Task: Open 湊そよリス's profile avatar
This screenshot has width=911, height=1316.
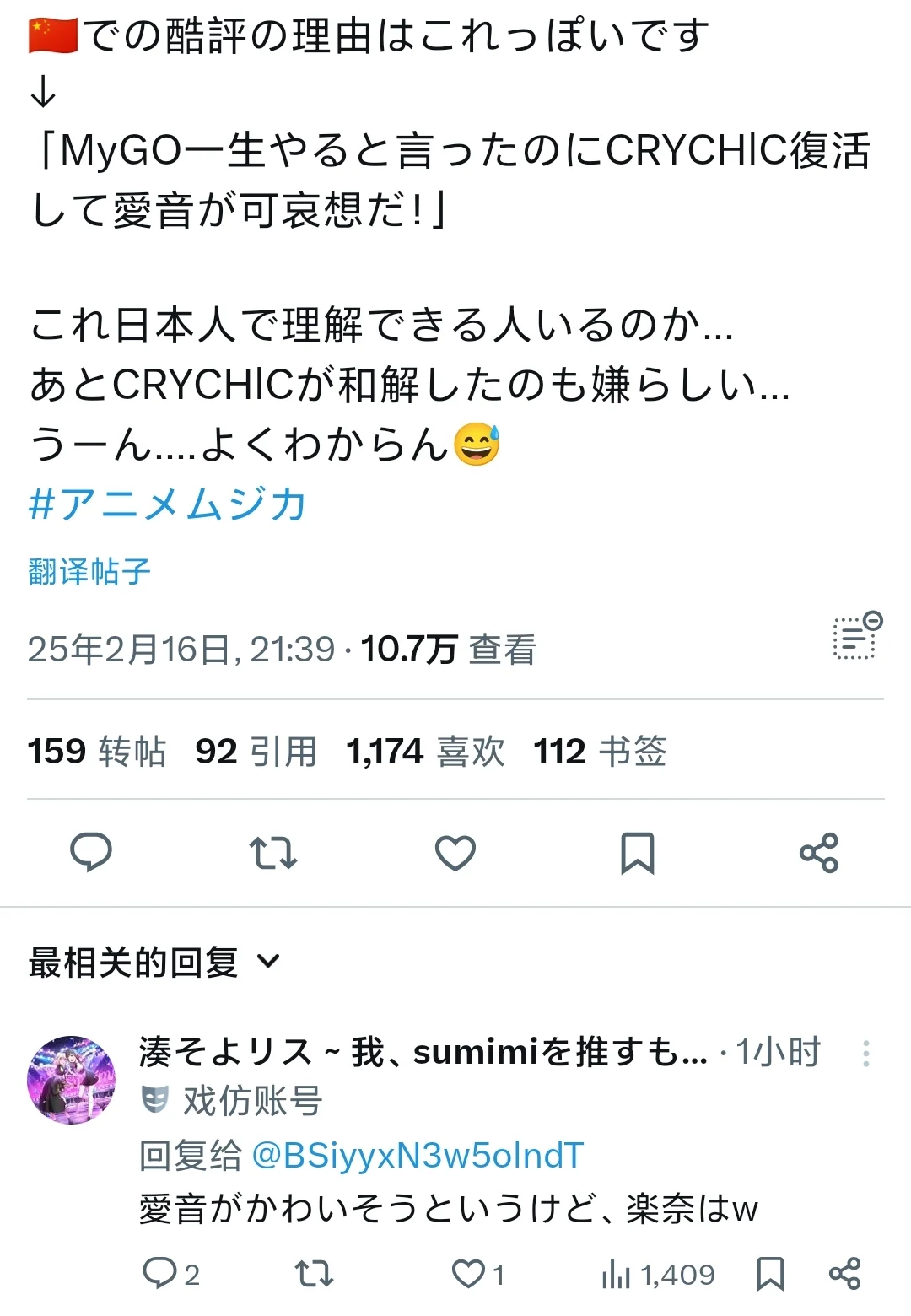Action: pyautogui.click(x=72, y=1080)
